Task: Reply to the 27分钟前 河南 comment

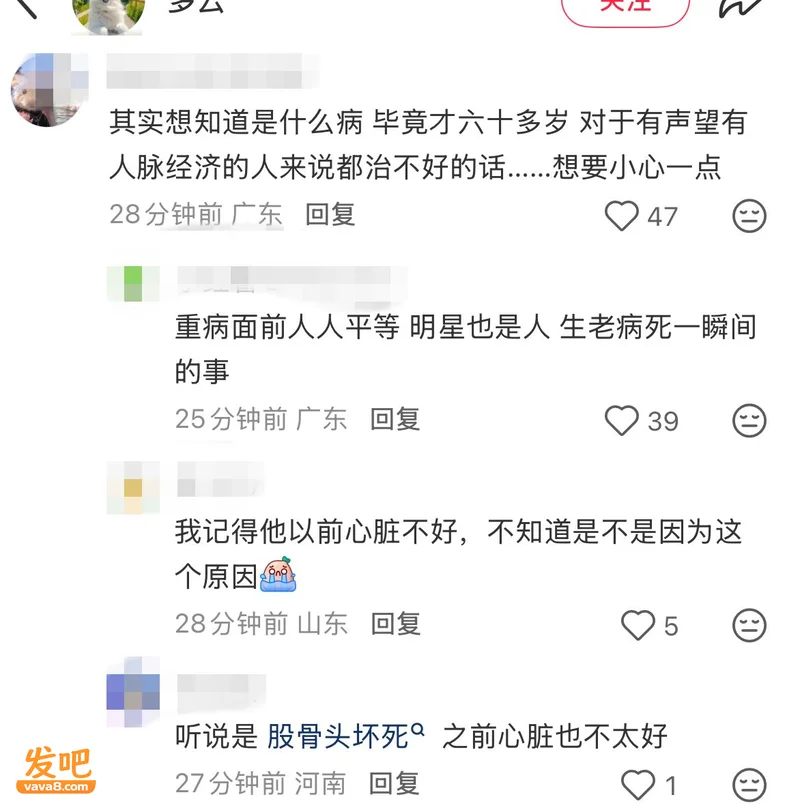Action: [394, 784]
